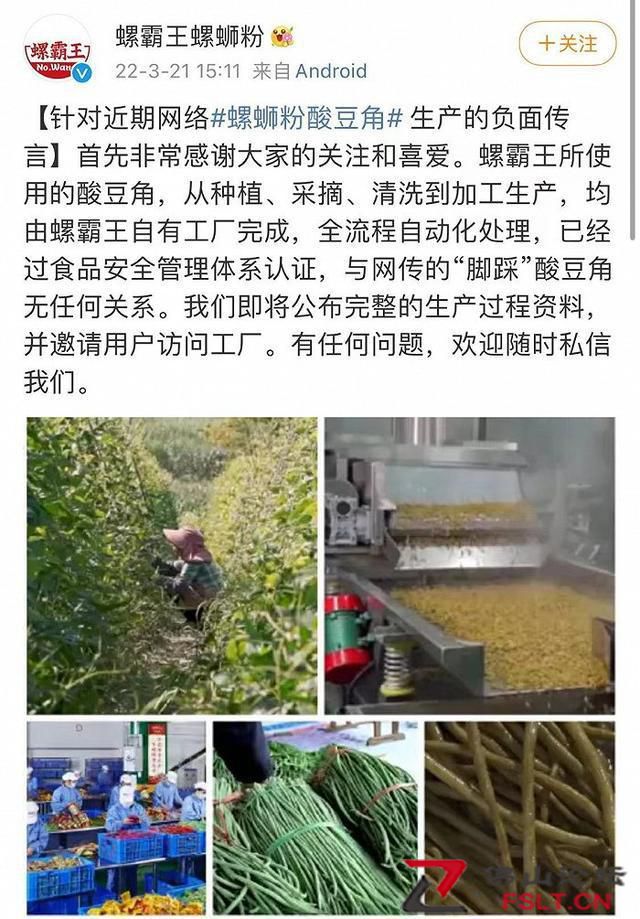View the photo of workers sorting in blue crates

point(116,817)
